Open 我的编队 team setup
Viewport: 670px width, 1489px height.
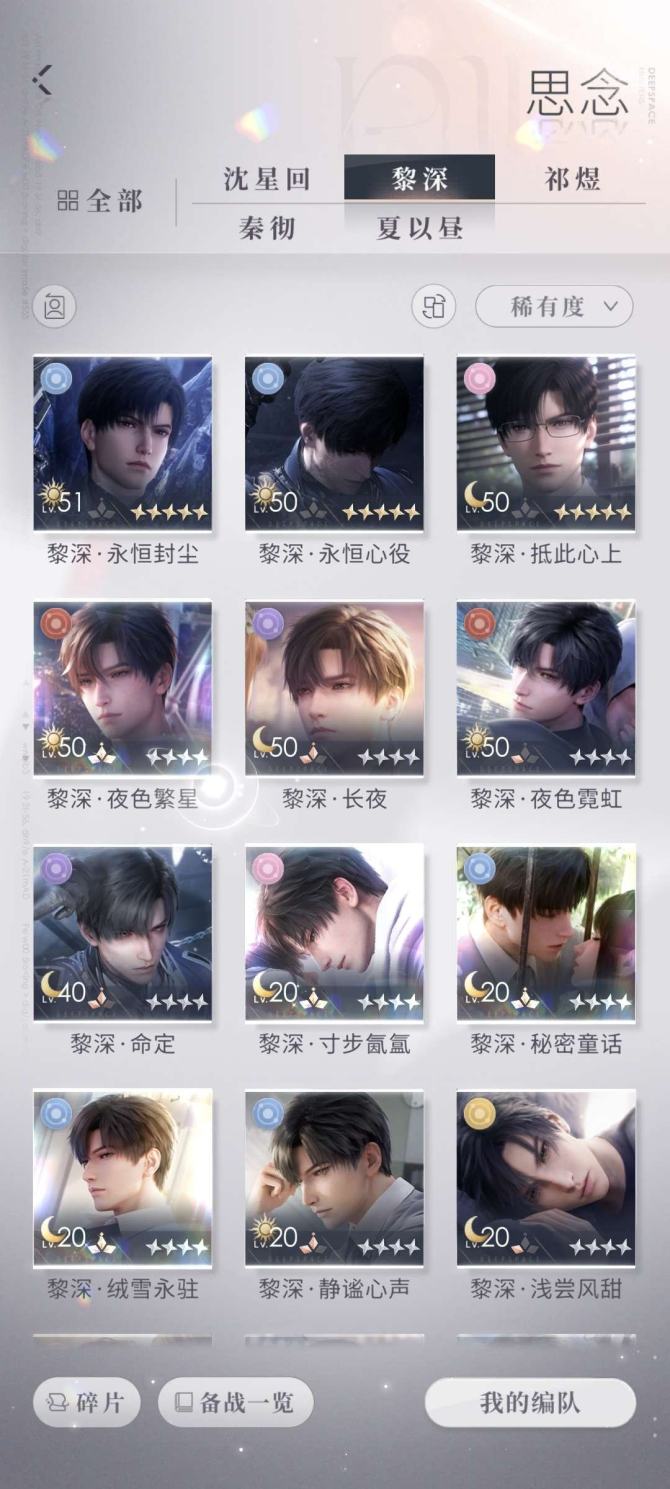pyautogui.click(x=530, y=1402)
